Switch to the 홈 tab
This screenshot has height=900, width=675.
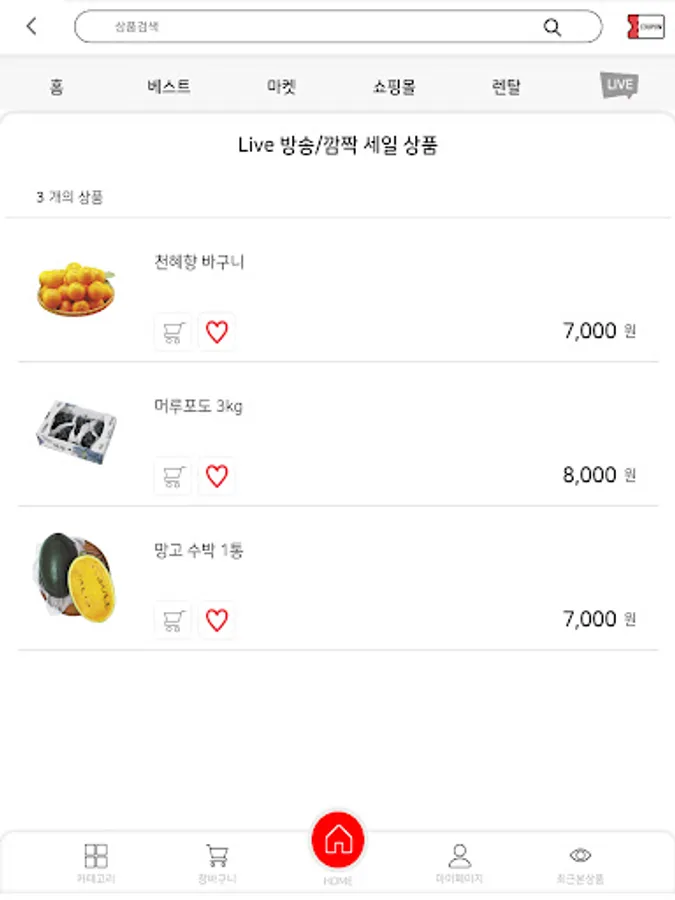coord(57,87)
